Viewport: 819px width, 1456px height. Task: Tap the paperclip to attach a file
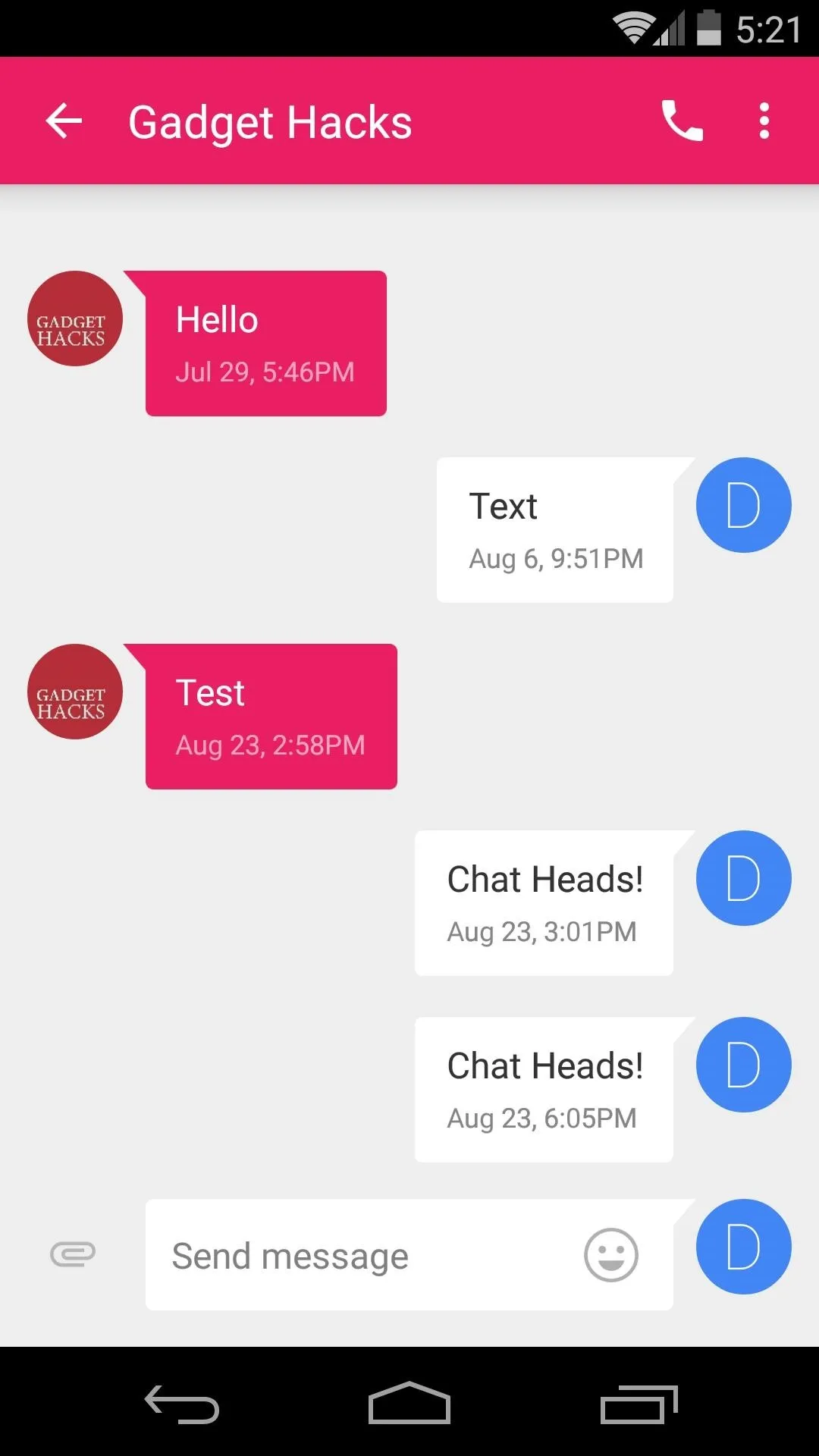click(73, 1254)
